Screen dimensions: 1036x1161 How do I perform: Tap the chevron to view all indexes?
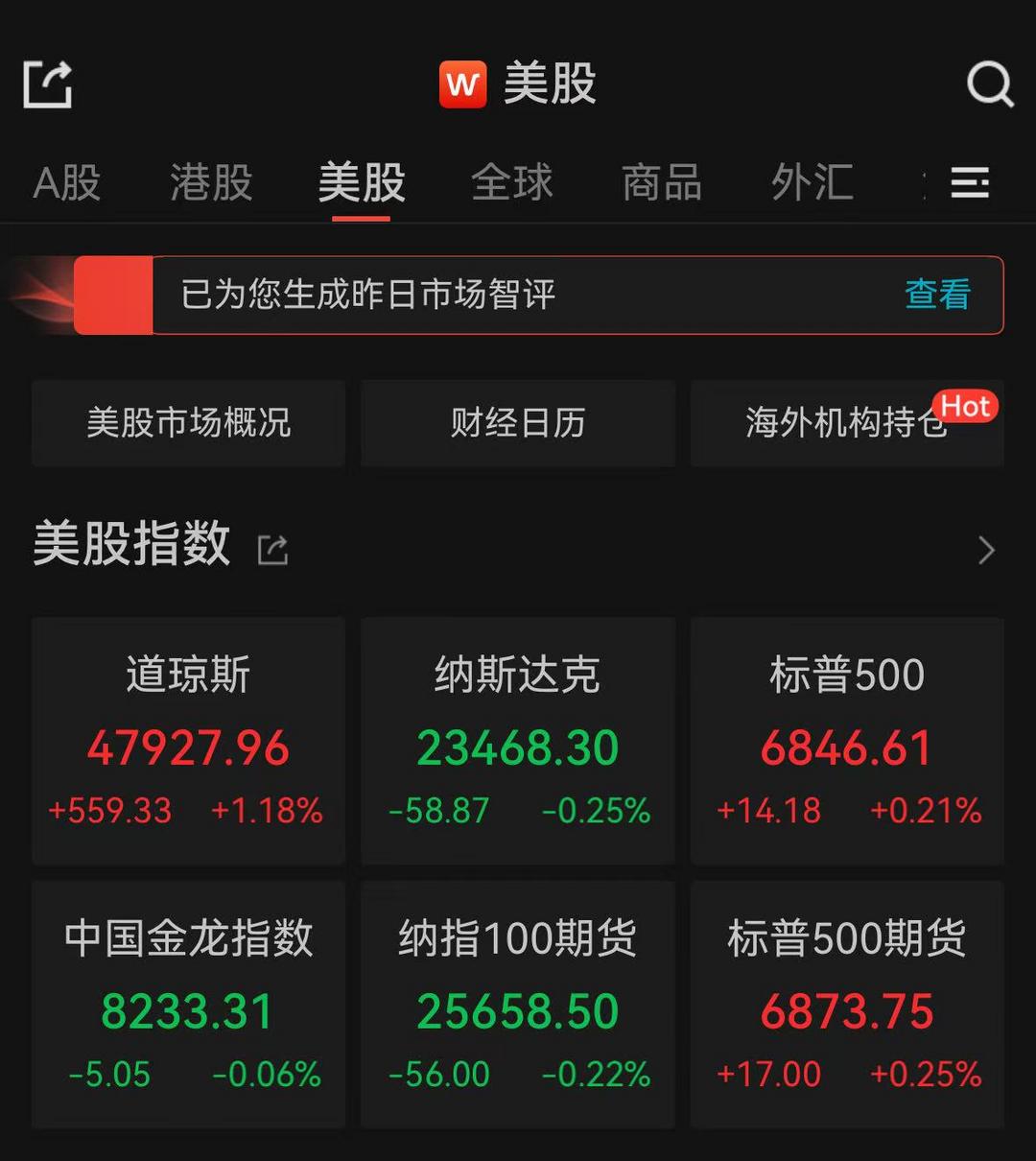986,549
